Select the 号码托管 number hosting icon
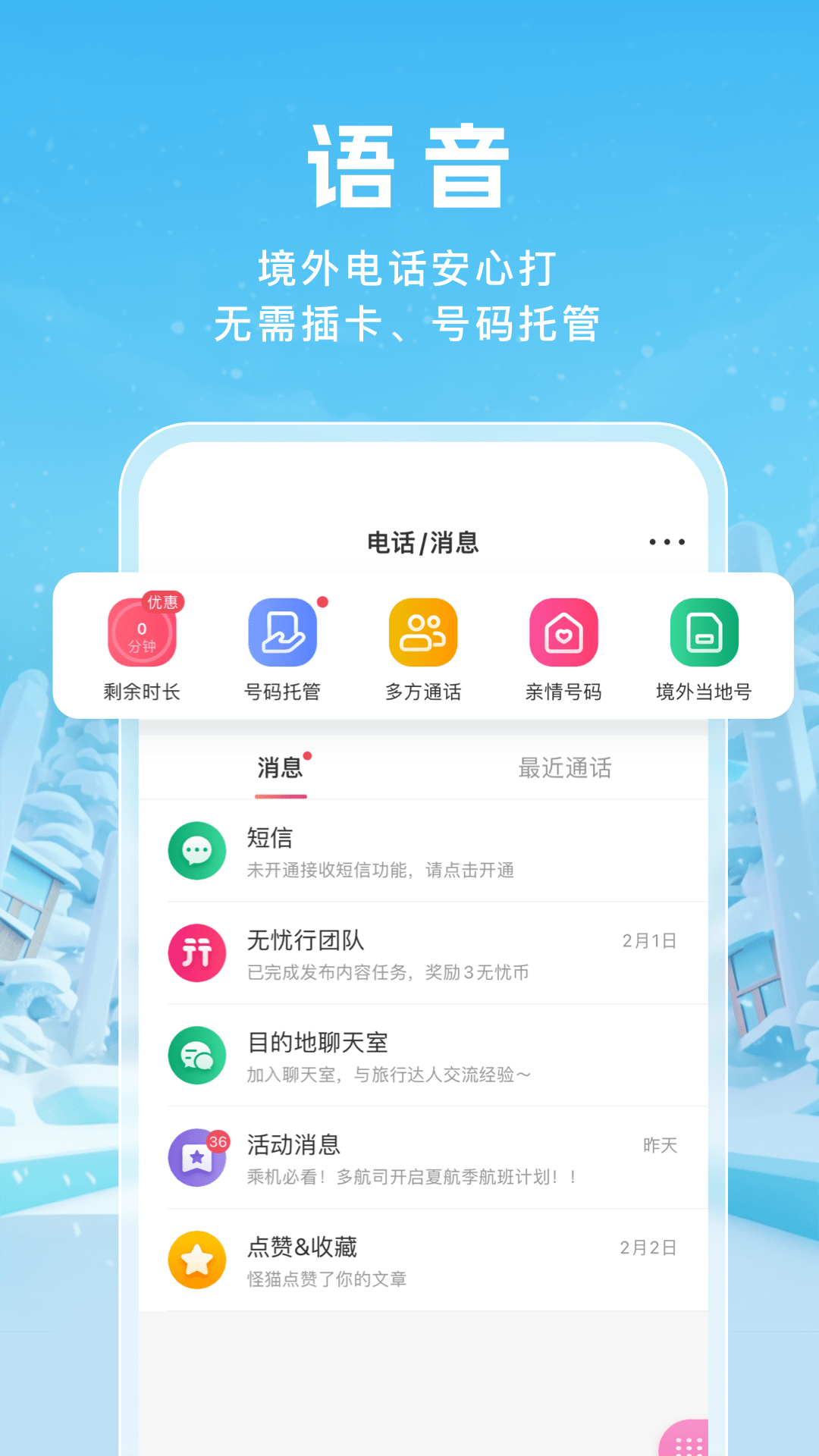This screenshot has width=819, height=1456. coord(283,633)
